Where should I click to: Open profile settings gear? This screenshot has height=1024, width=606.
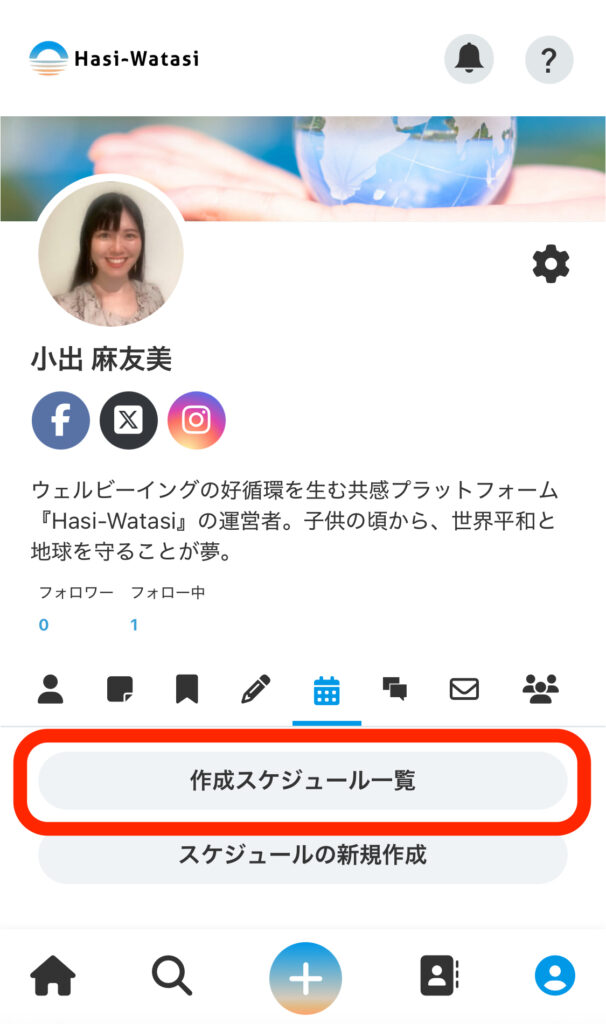tap(551, 264)
